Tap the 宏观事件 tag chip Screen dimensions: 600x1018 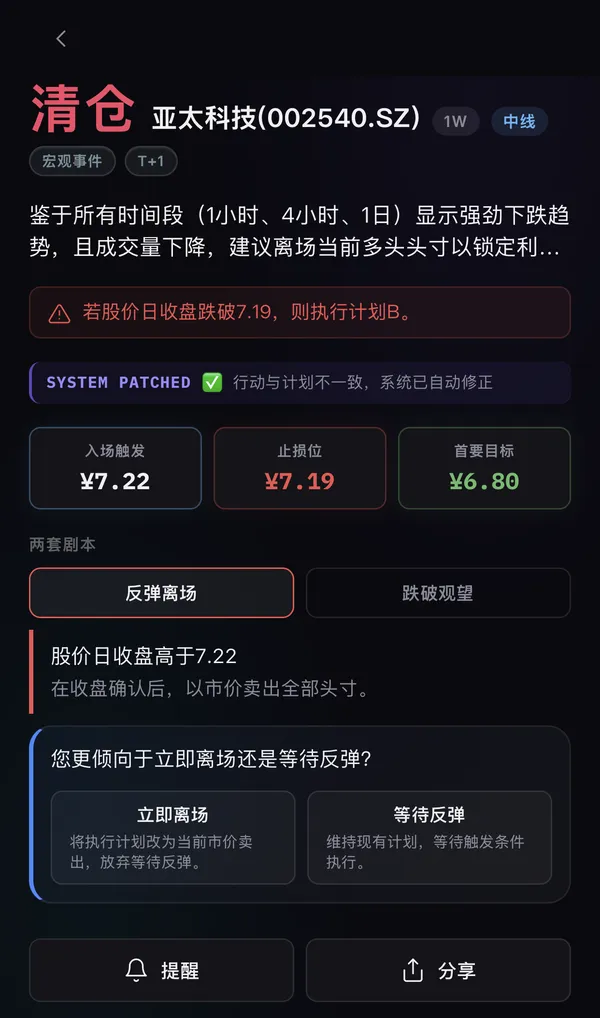pos(72,161)
